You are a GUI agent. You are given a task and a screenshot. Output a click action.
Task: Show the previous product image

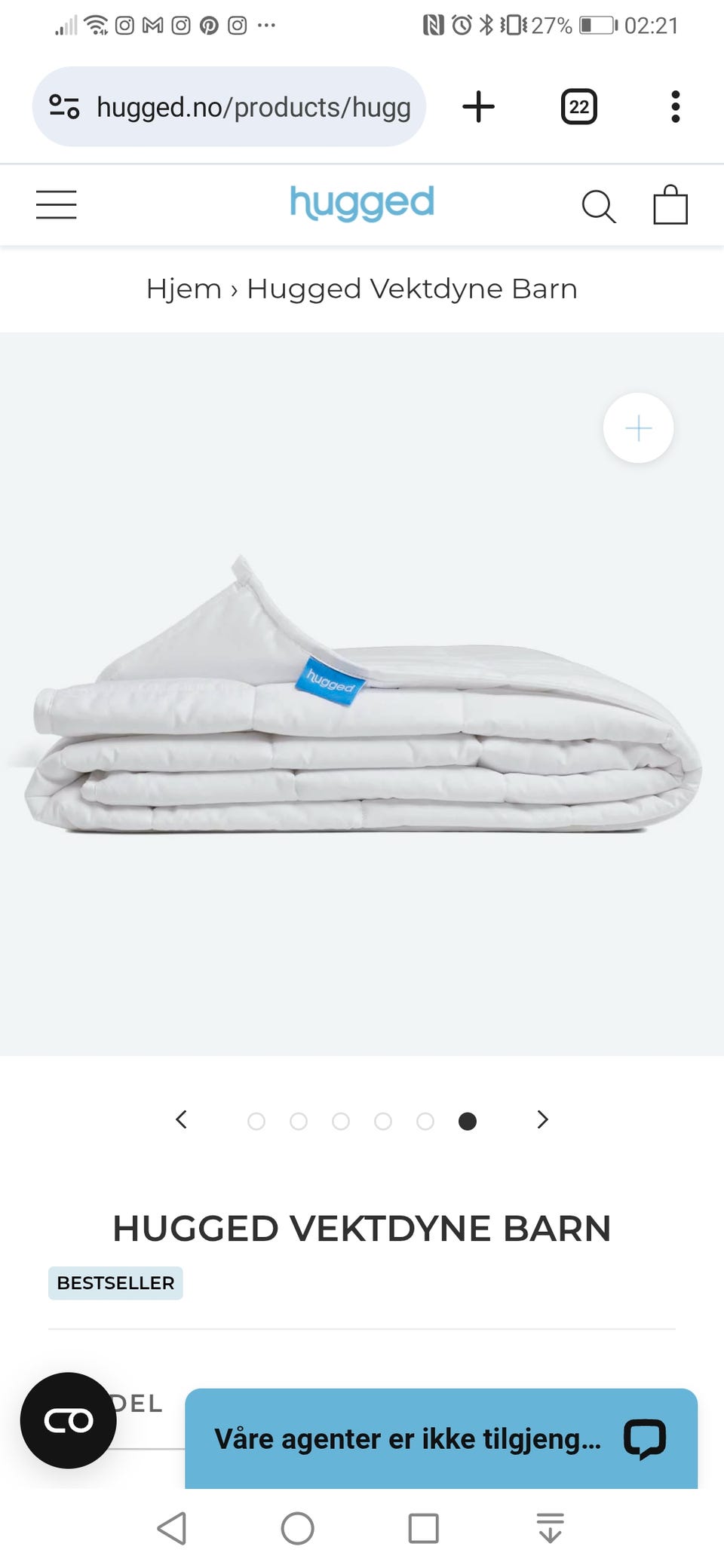(x=181, y=1119)
